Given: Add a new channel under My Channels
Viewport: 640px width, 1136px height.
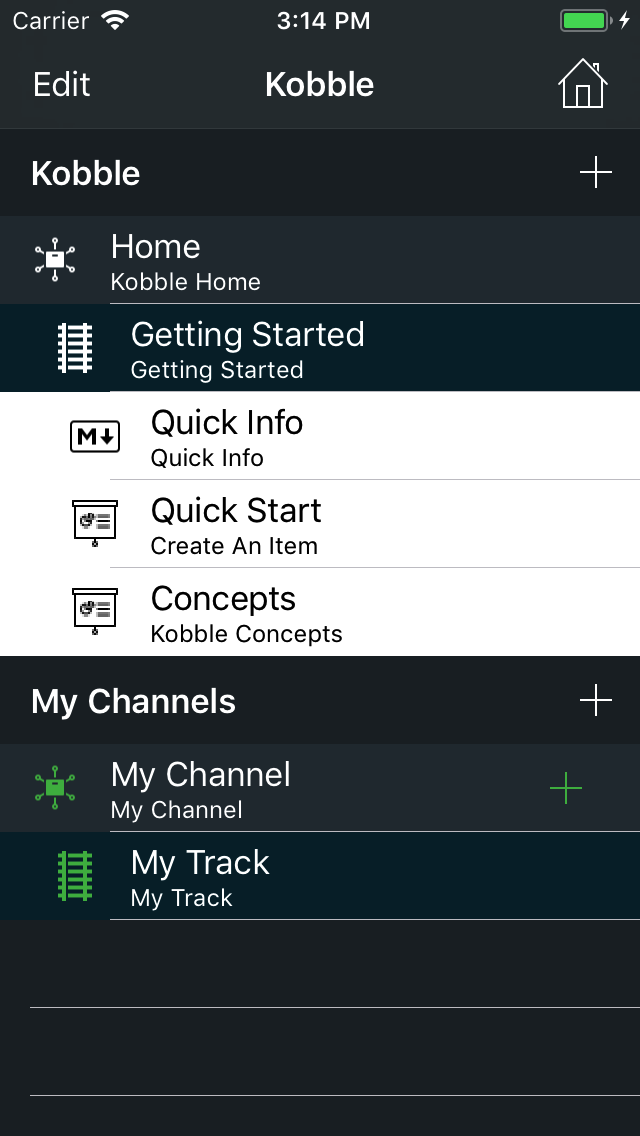Looking at the screenshot, I should click(595, 700).
